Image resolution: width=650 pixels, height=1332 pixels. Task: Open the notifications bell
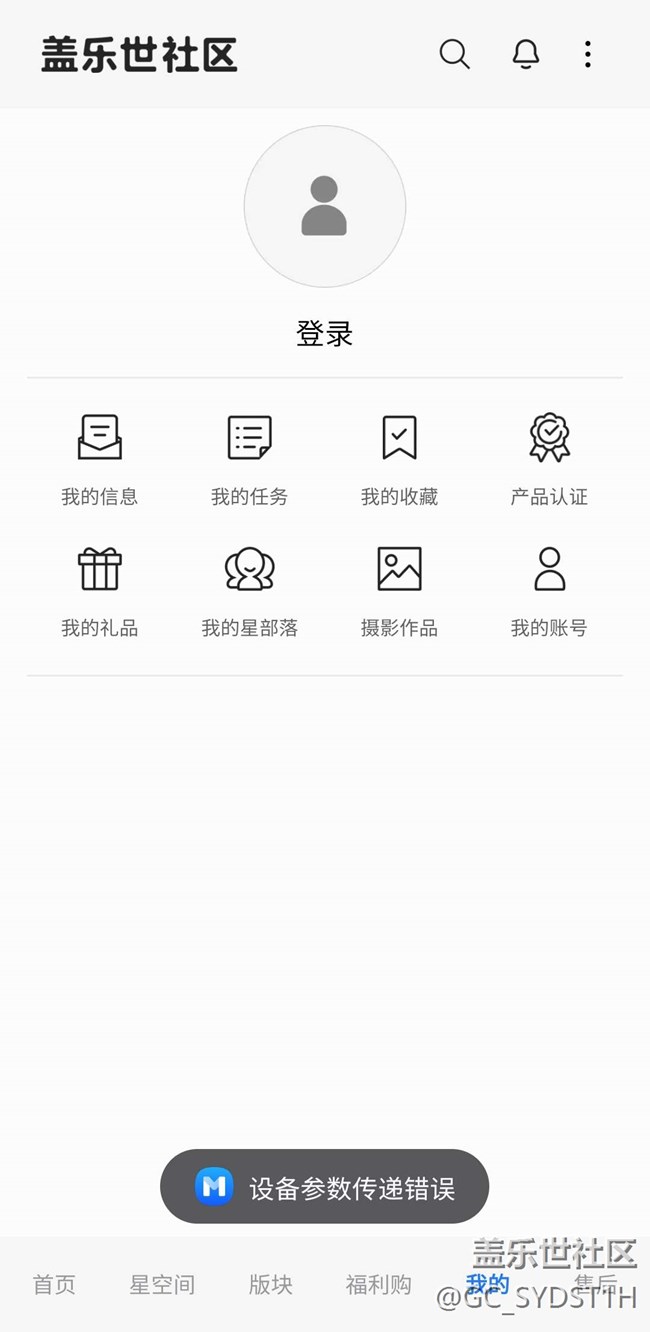click(526, 54)
